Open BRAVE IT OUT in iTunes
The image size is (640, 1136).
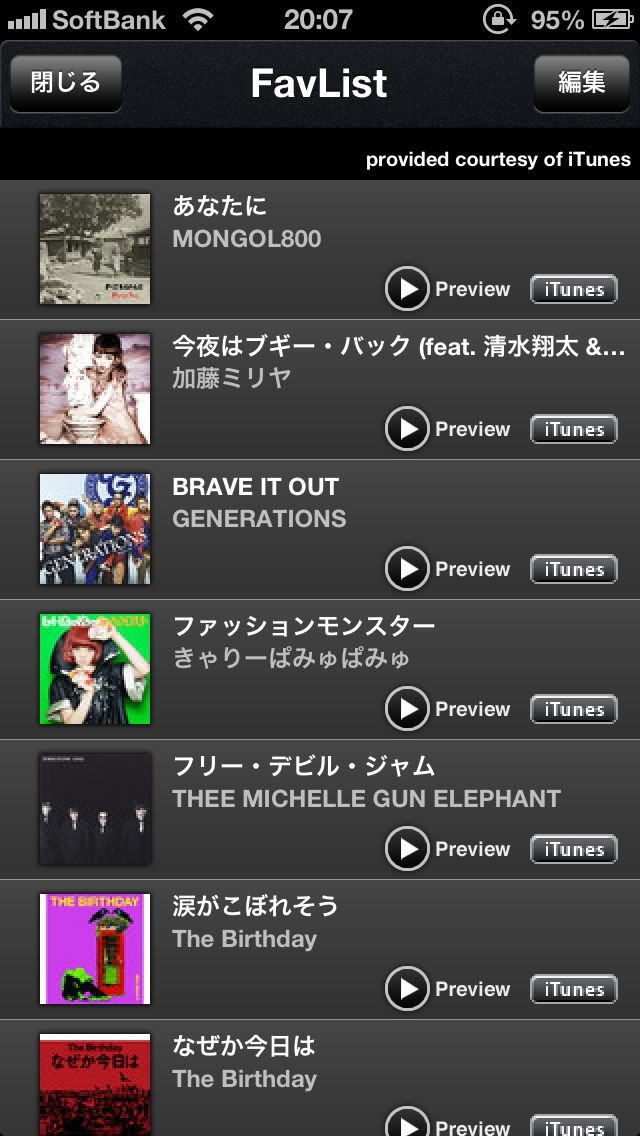[574, 570]
